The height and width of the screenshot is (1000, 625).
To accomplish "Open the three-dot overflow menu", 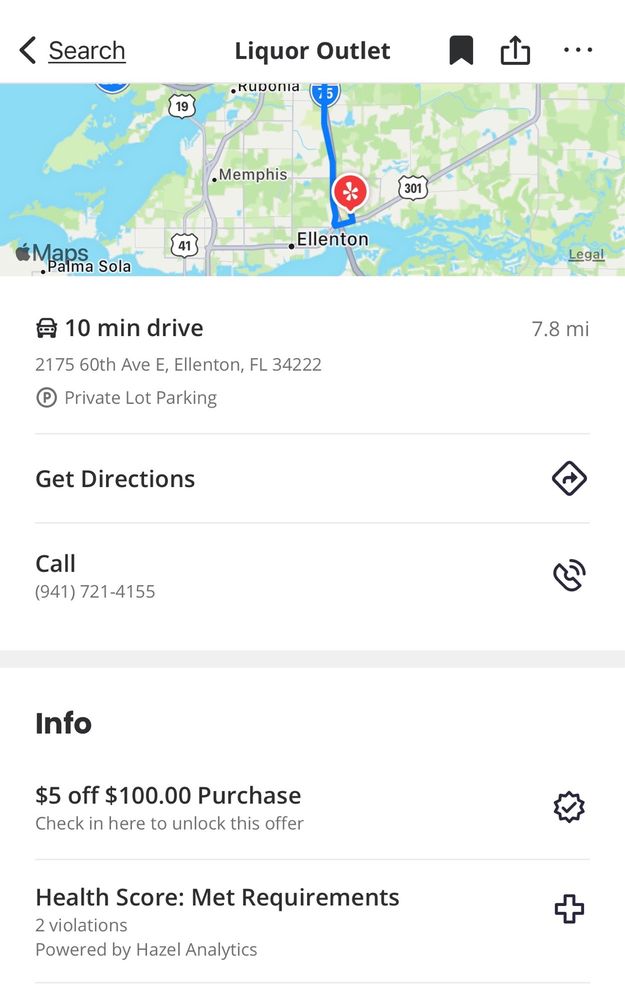I will [x=578, y=51].
